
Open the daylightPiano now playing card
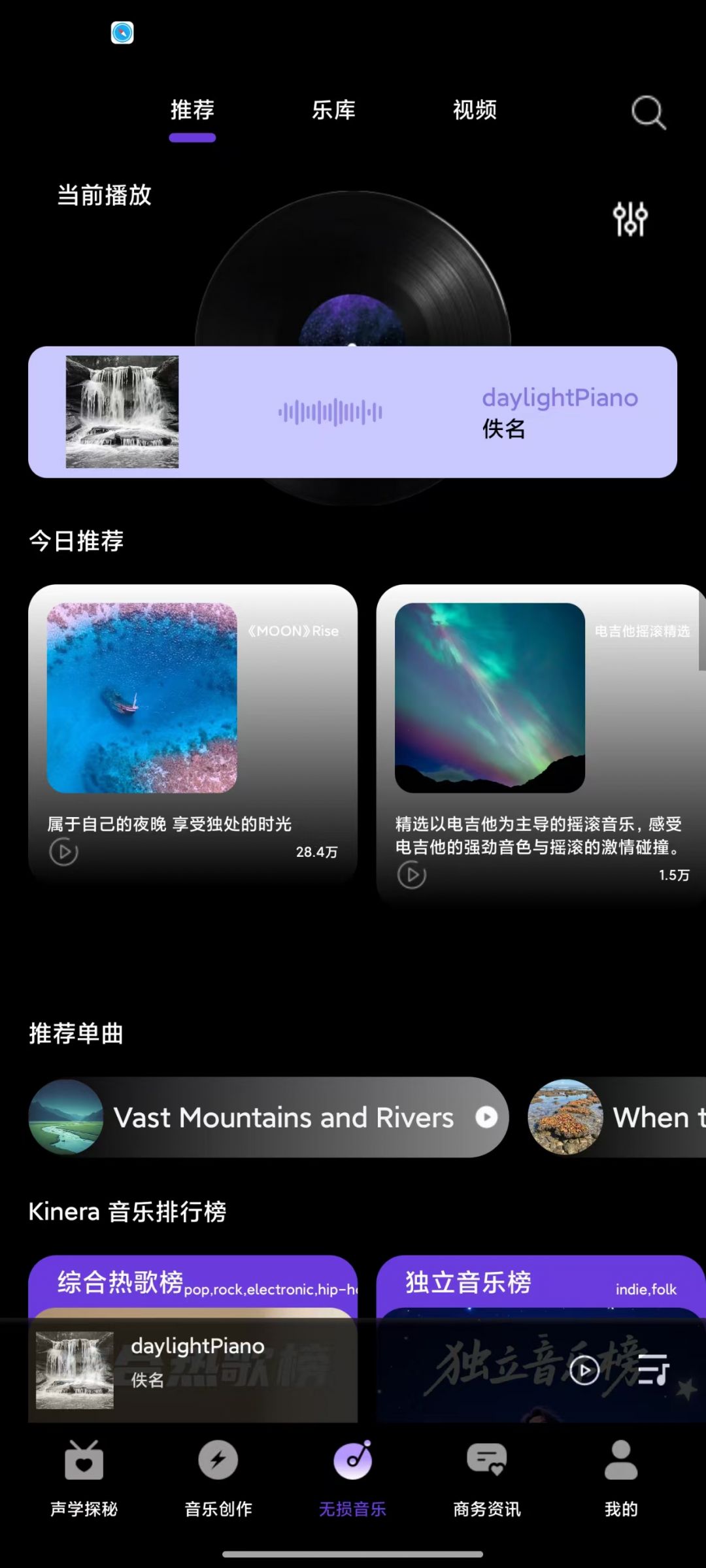click(x=352, y=412)
